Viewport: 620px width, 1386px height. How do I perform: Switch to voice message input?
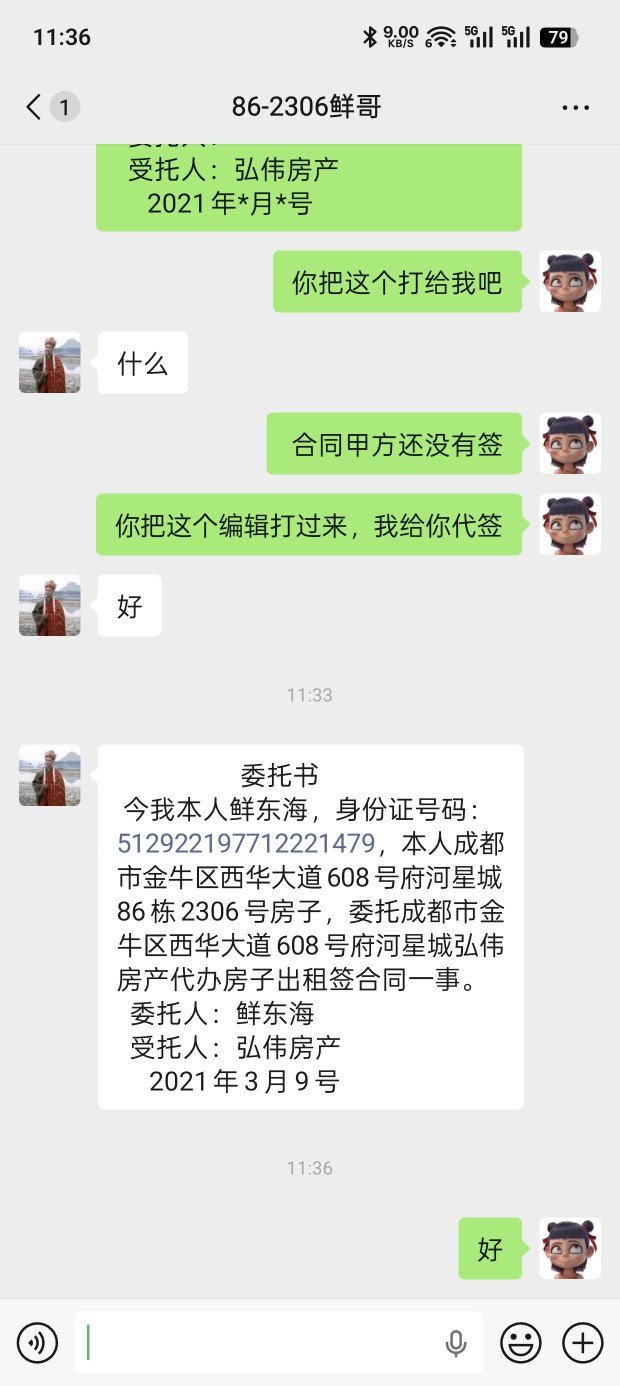37,1342
